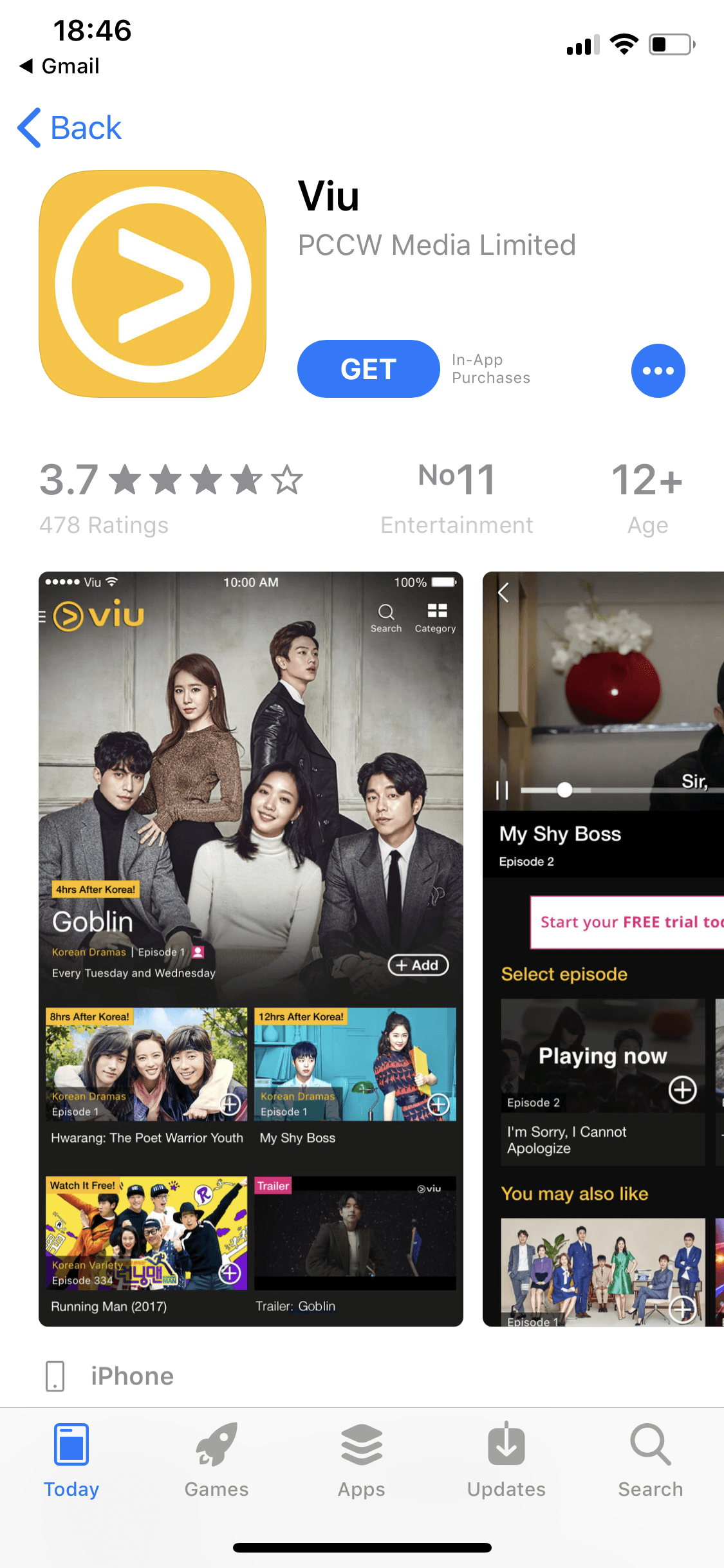Open the Apps tab
Screen dimensions: 724x1568
[x=361, y=1461]
